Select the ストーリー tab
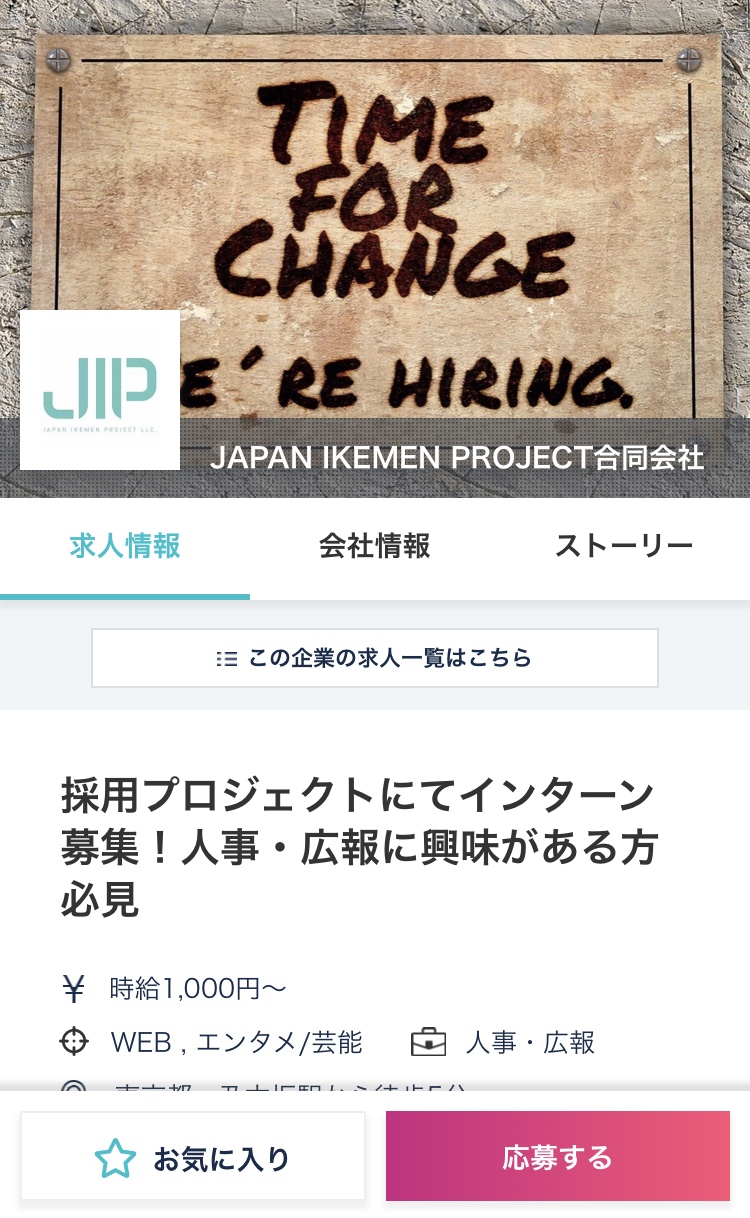The height and width of the screenshot is (1218, 750). 624,547
